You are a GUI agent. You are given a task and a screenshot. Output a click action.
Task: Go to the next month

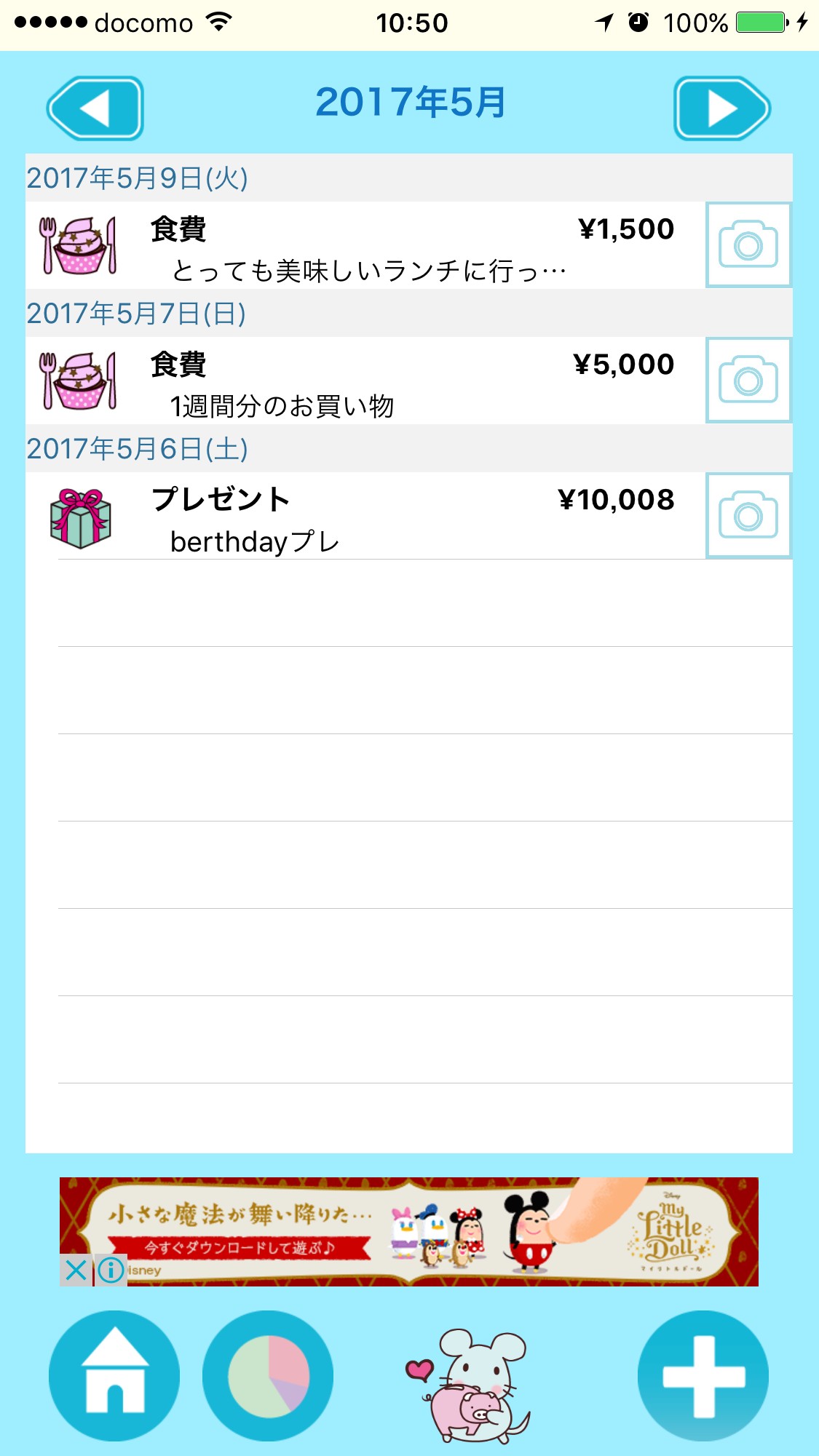[721, 108]
